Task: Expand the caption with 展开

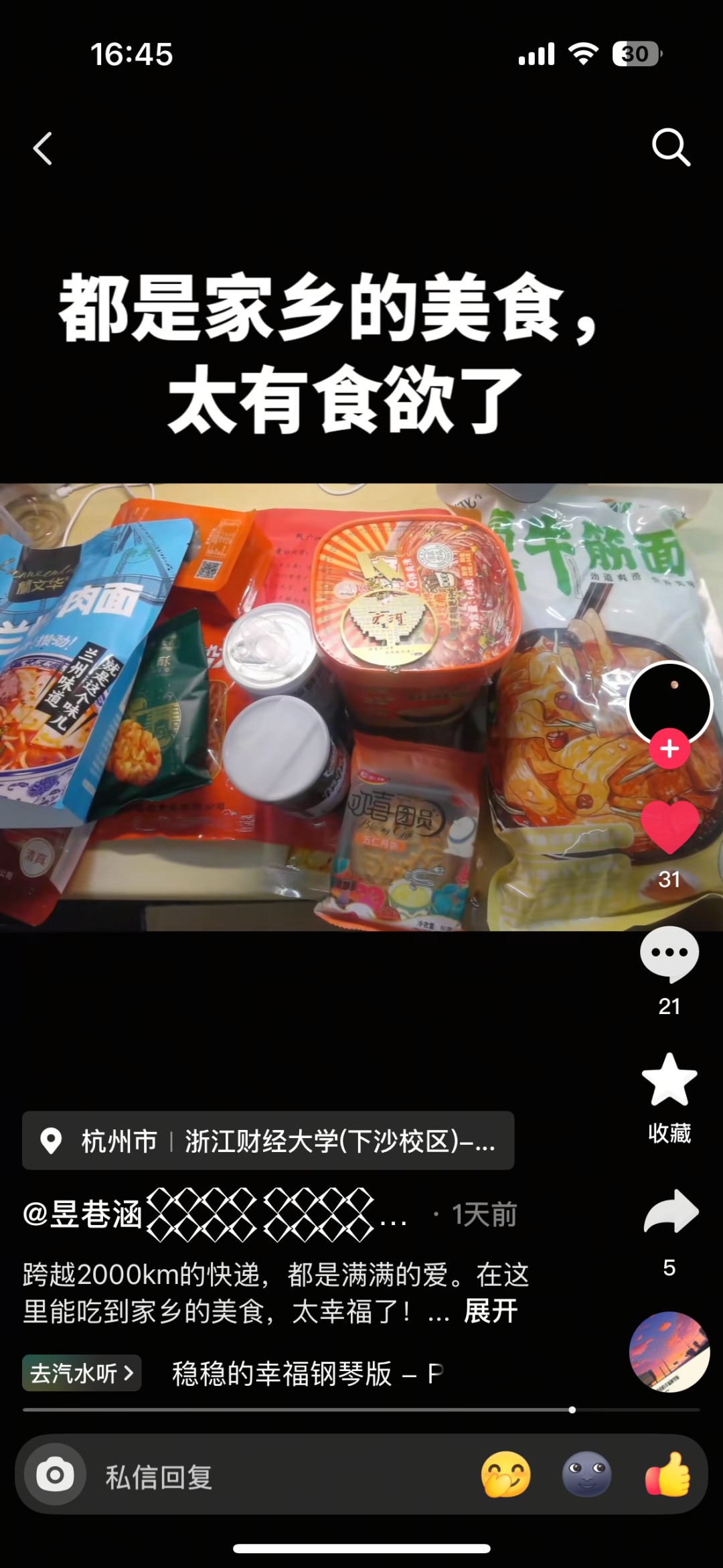Action: [491, 1311]
